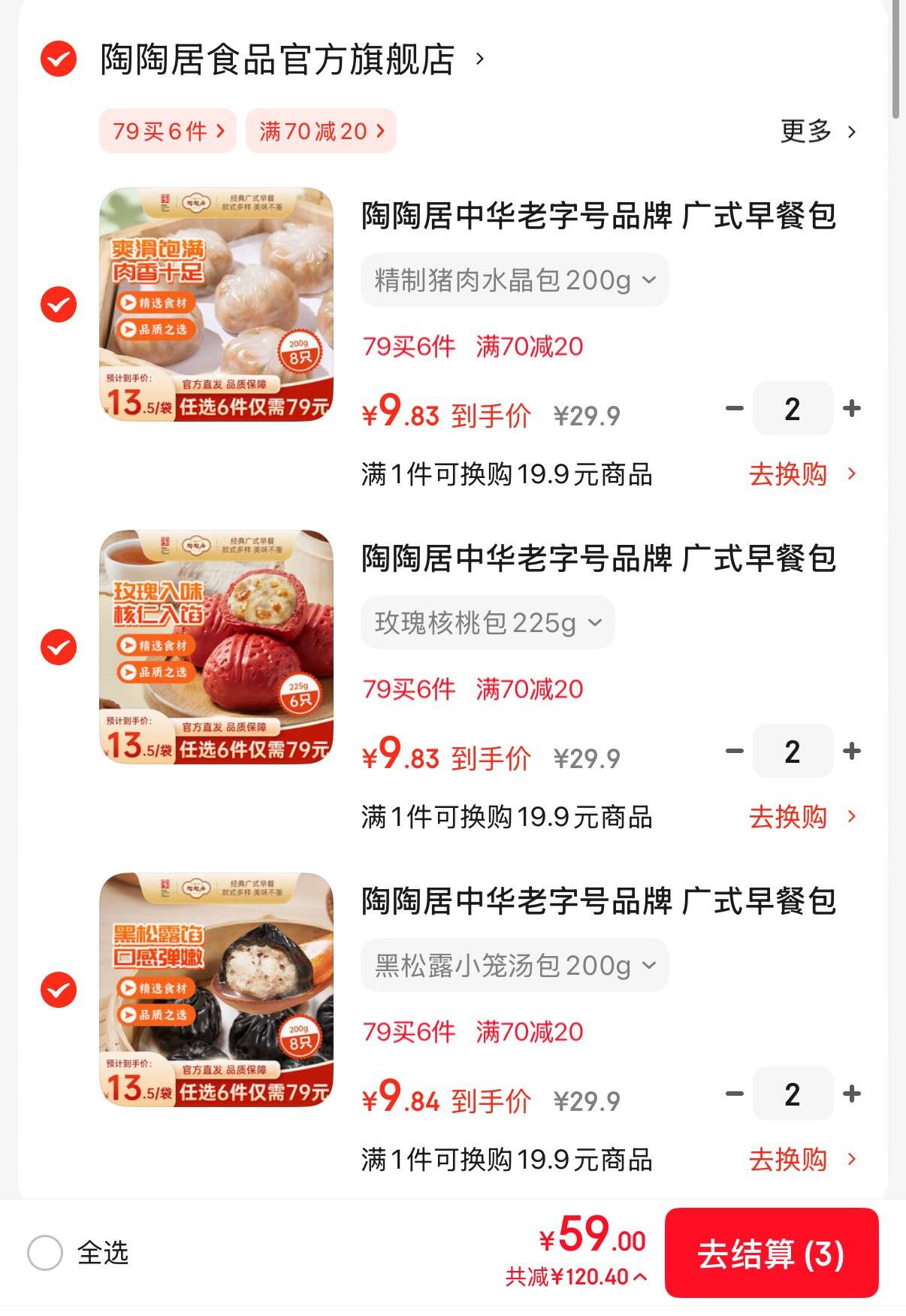Change the 玫瑰核桃包 225g variant

click(x=488, y=623)
